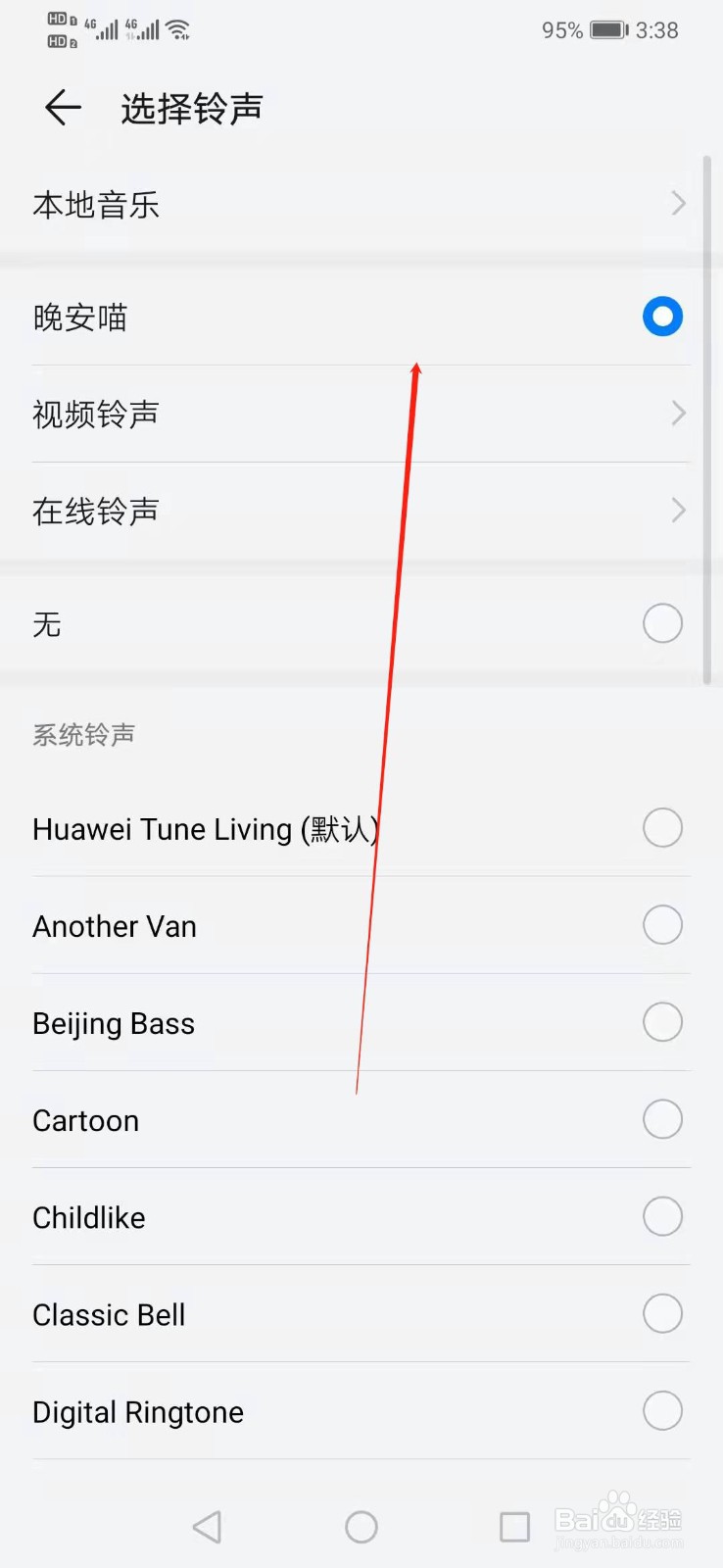Expand 视频铃声 video ringtone options

[361, 414]
